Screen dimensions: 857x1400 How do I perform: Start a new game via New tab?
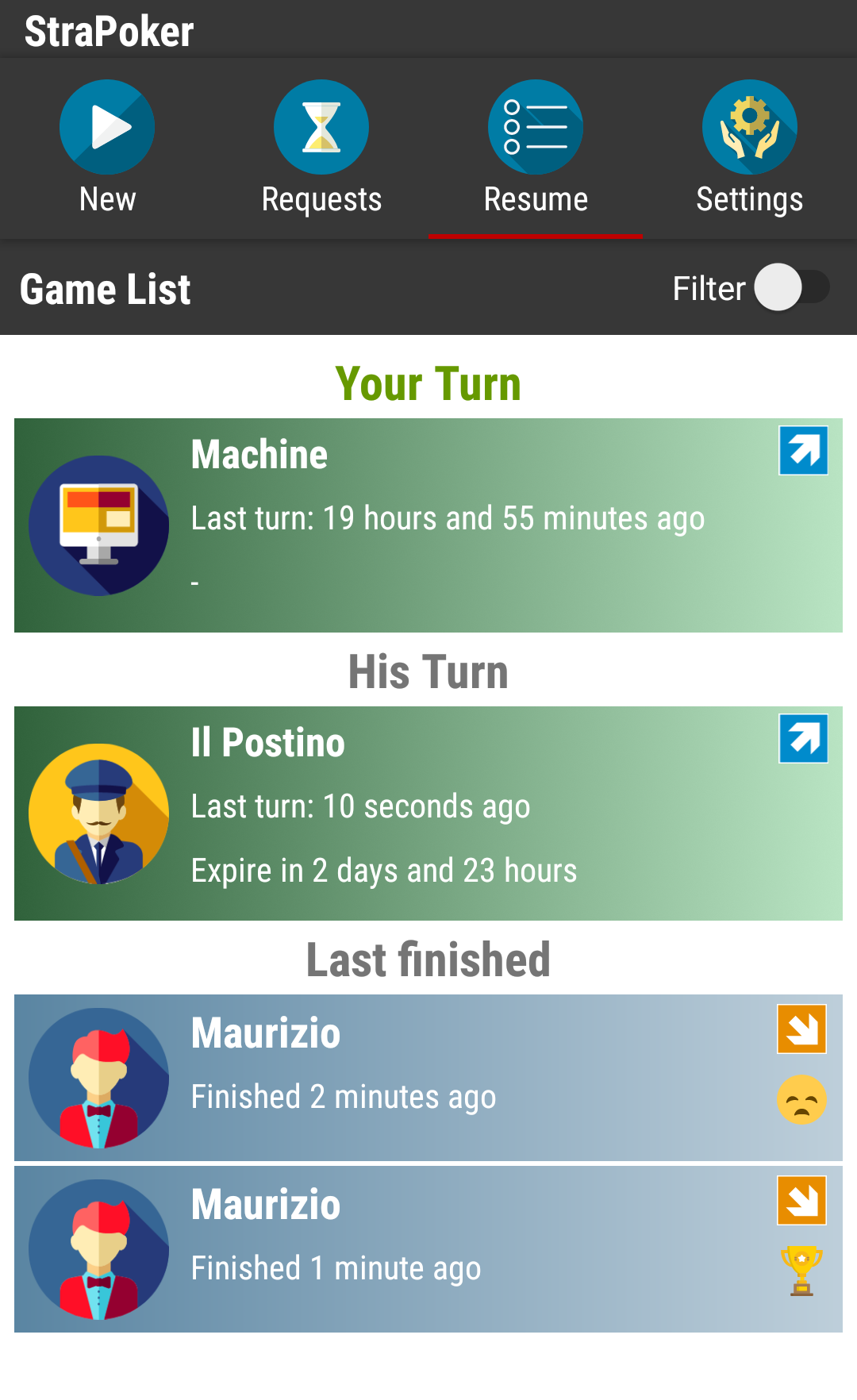[x=107, y=148]
